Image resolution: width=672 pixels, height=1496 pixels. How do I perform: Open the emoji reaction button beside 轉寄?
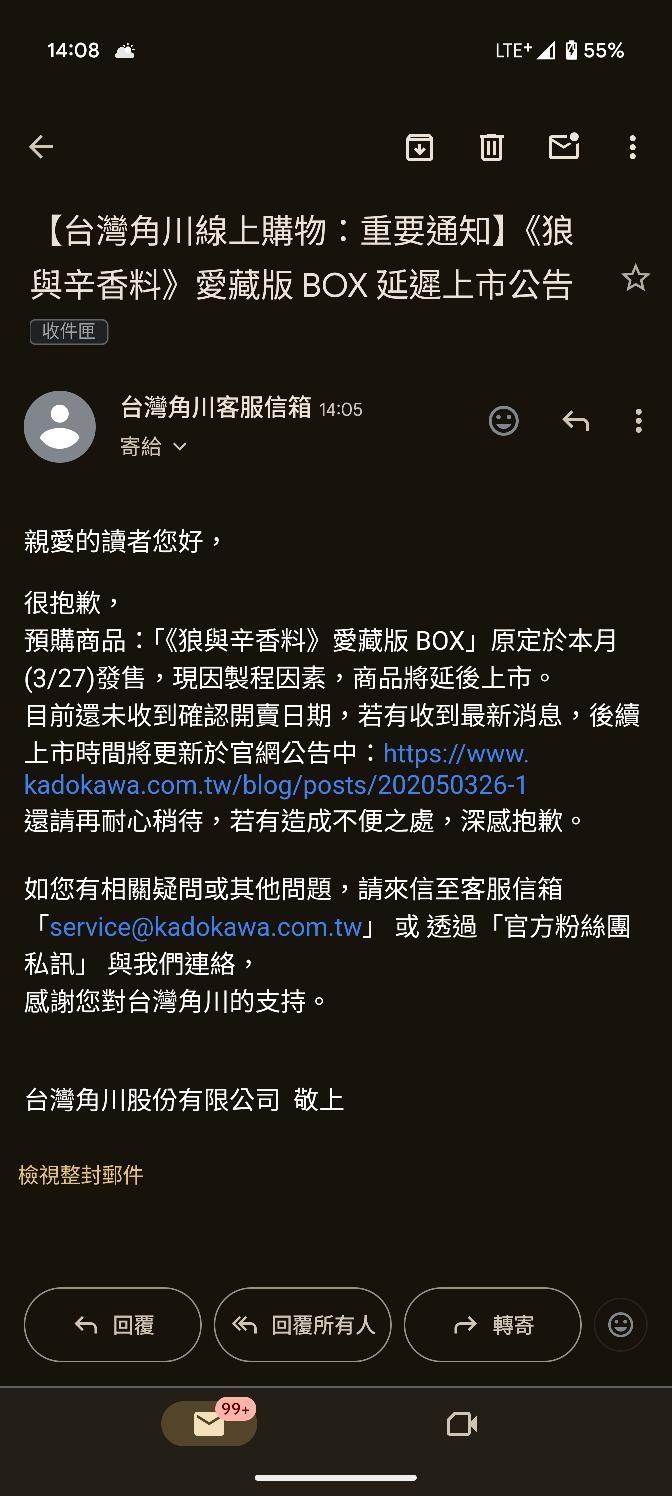621,1325
